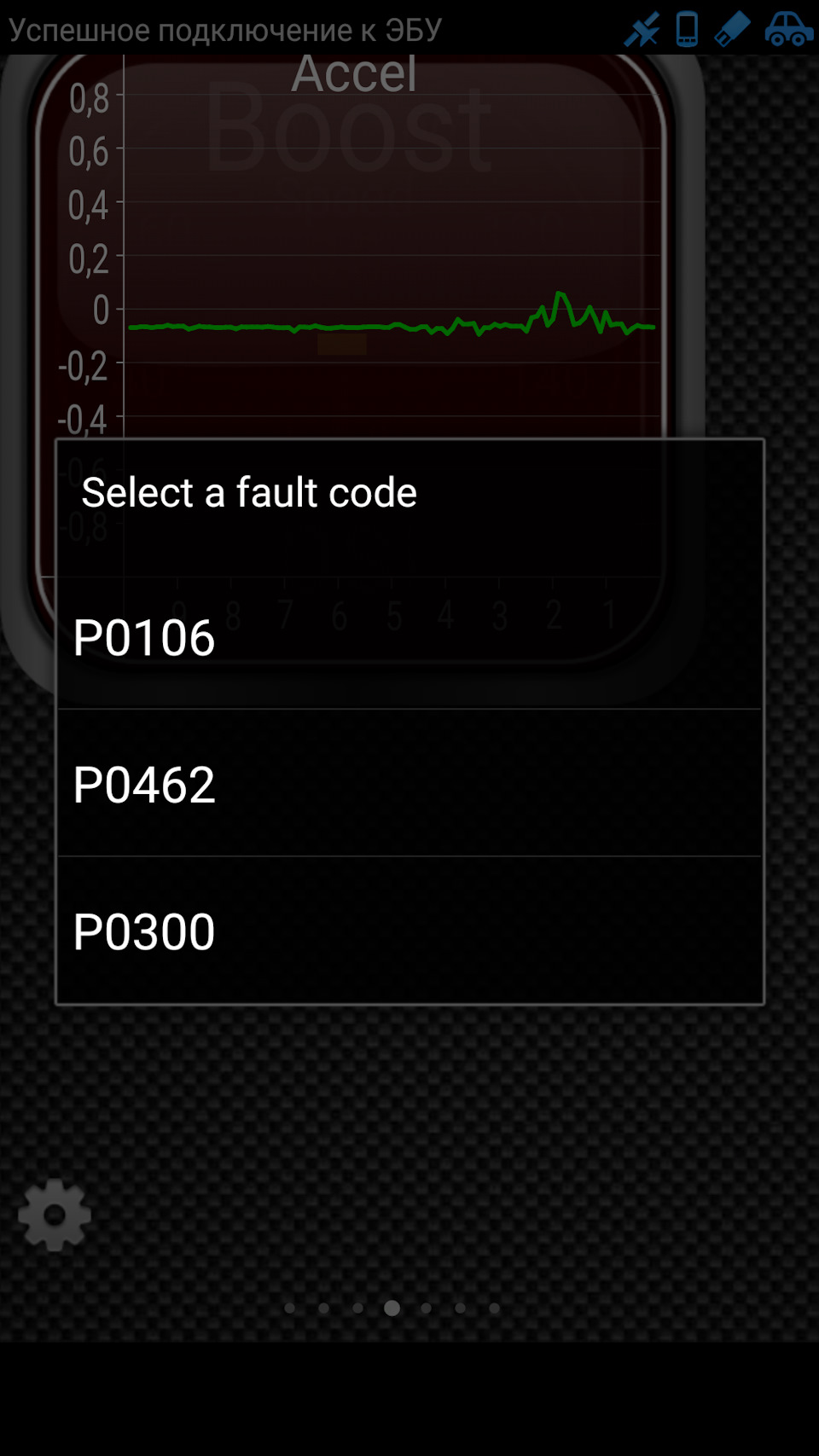This screenshot has width=819, height=1456.
Task: Open fault code P0300
Action: 409,931
